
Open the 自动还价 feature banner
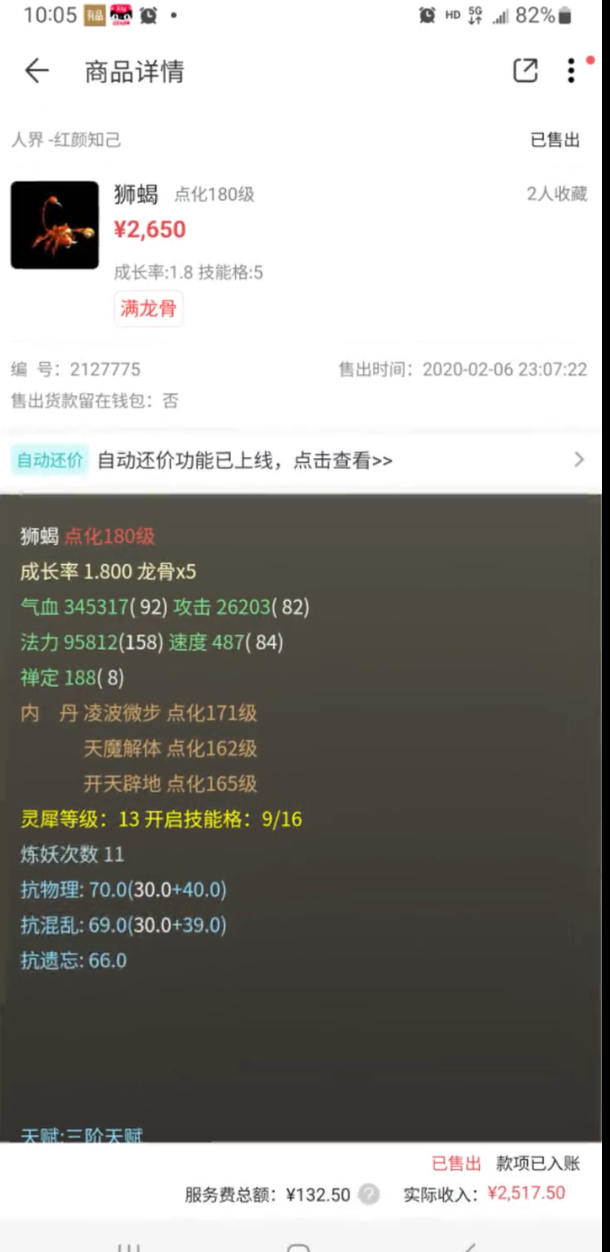coord(300,460)
